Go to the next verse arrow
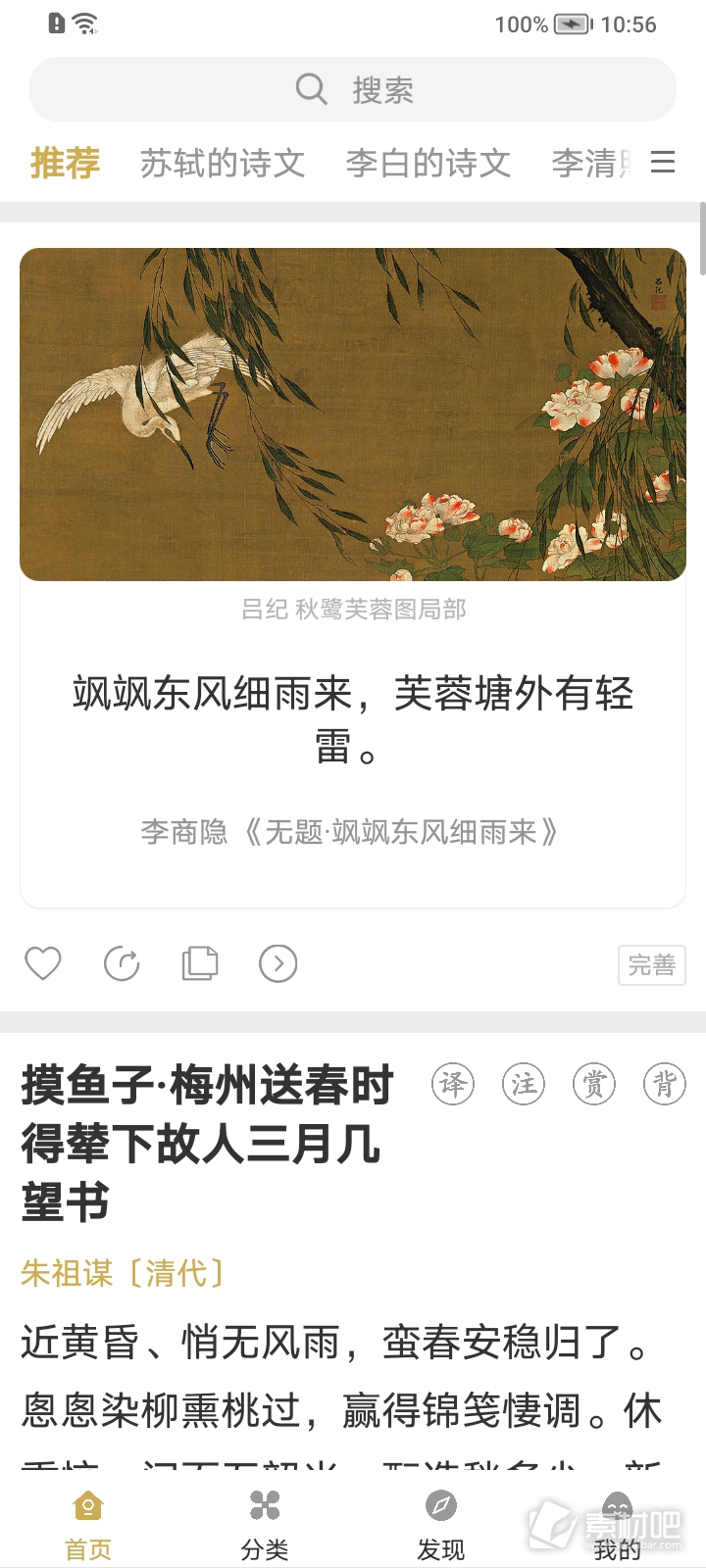 [x=278, y=963]
